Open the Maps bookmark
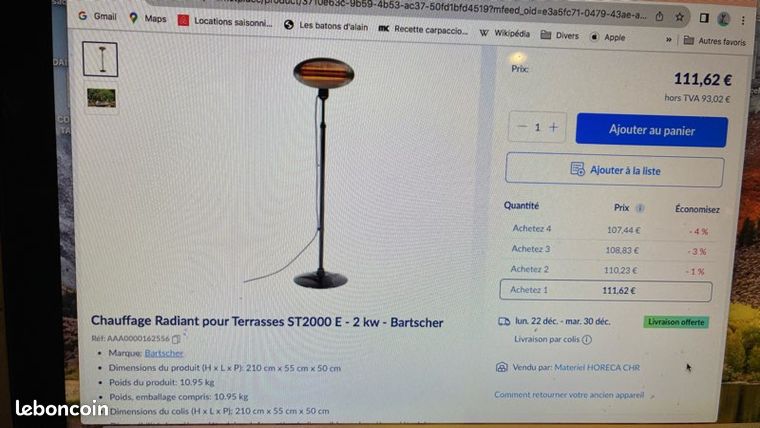The image size is (760, 428). (x=148, y=18)
